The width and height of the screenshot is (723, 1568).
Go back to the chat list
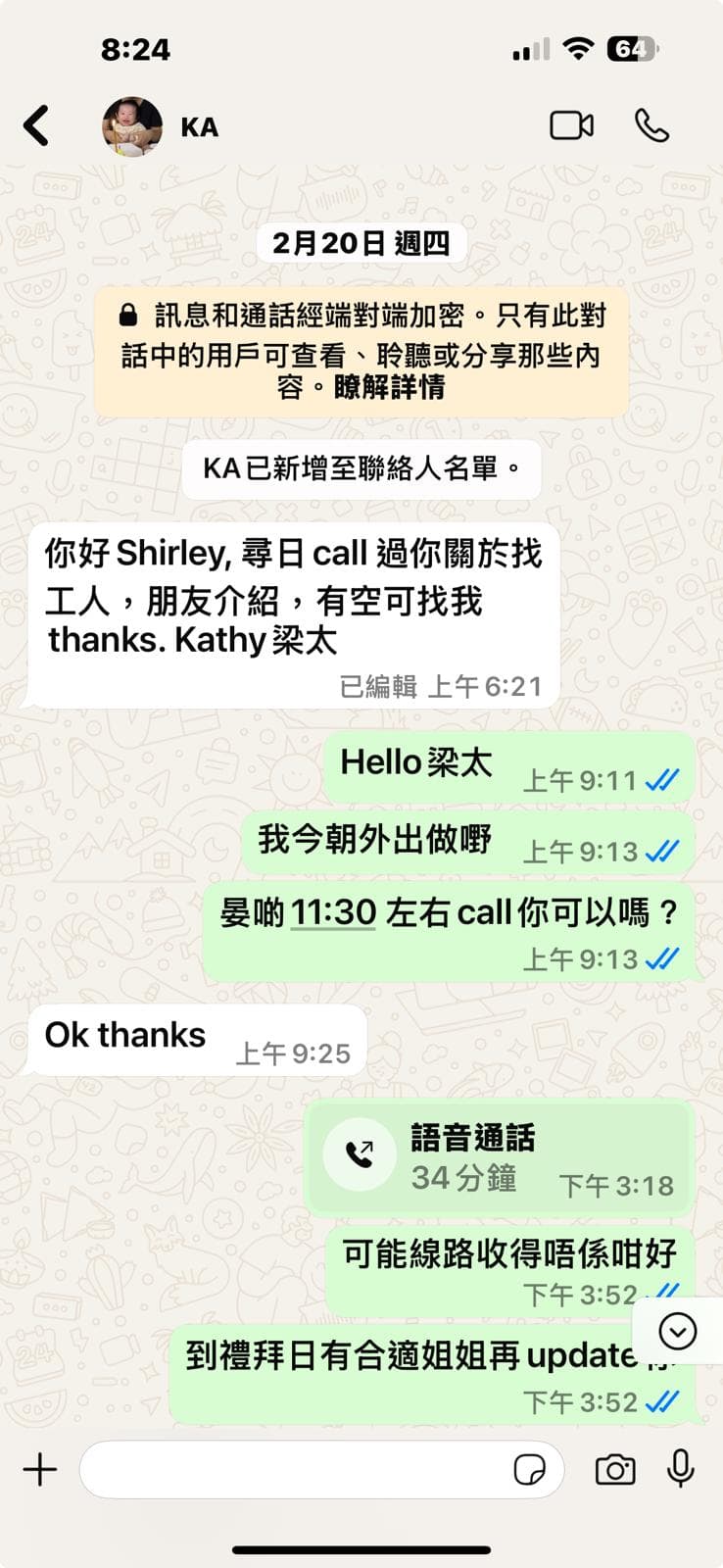36,126
